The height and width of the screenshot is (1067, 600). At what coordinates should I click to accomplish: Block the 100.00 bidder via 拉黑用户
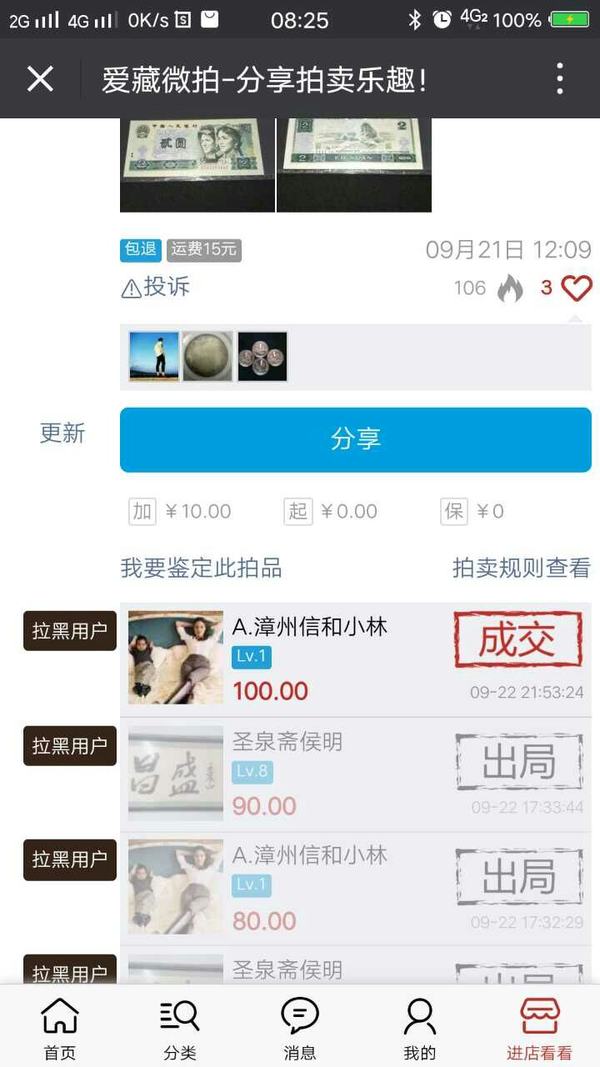tap(69, 632)
